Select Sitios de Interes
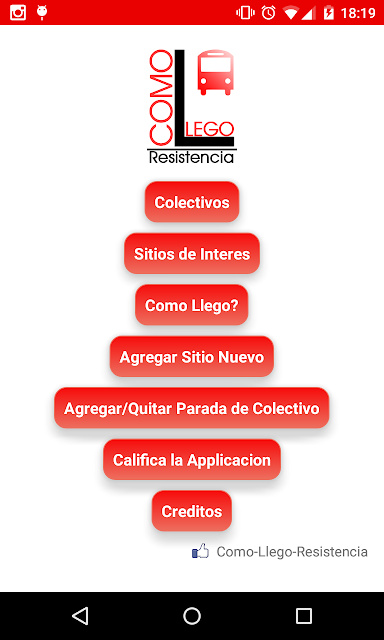384x640 pixels. 192,253
